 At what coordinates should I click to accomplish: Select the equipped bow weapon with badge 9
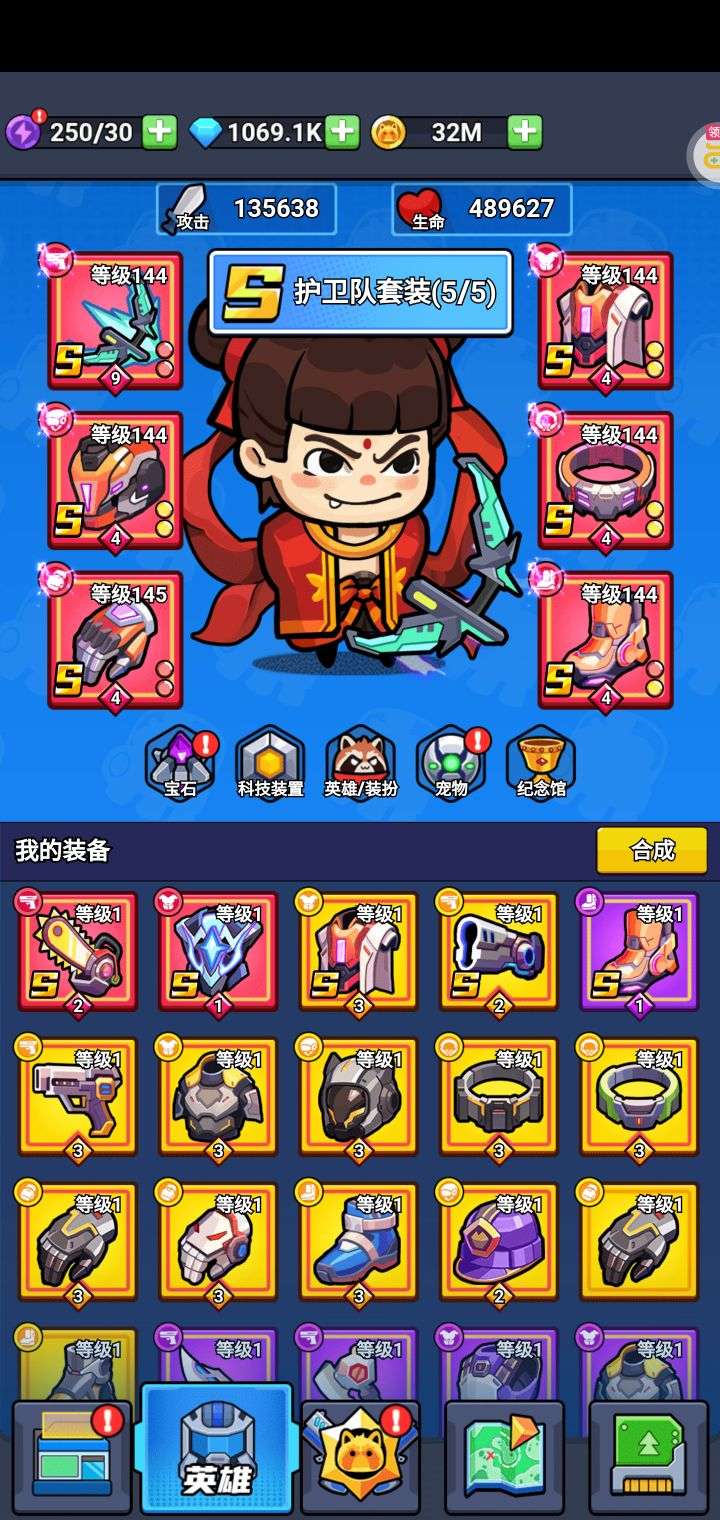(115, 320)
